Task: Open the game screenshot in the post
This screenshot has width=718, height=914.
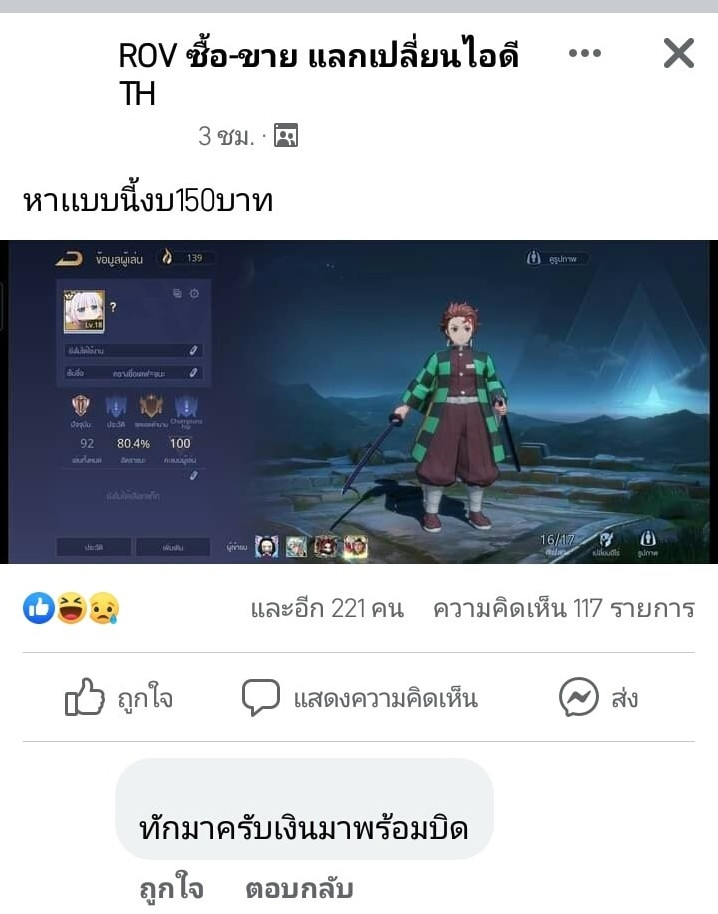Action: coord(359,402)
